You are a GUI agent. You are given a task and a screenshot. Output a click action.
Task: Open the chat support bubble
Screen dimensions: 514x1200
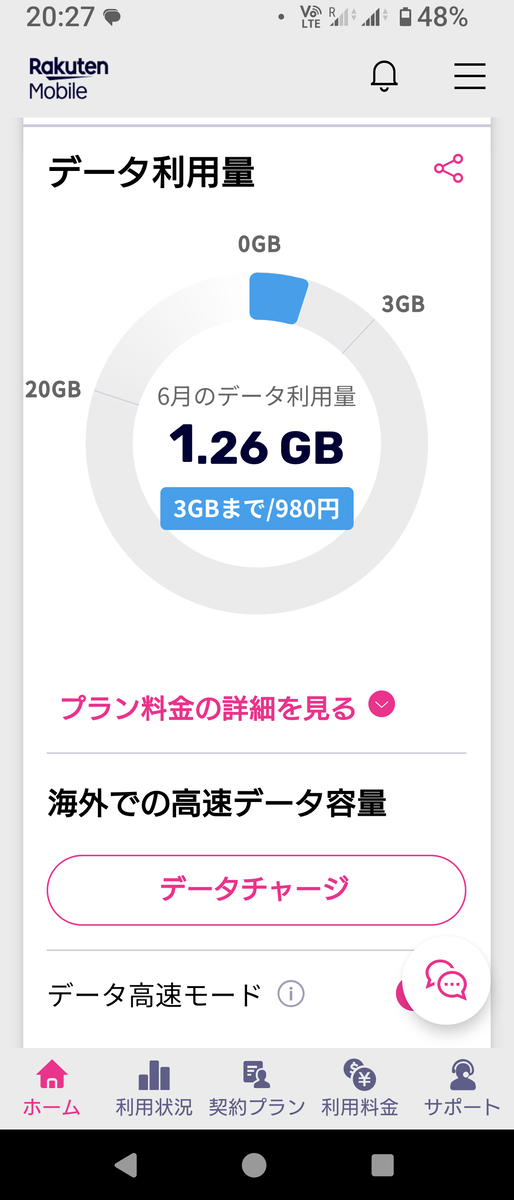tap(445, 981)
